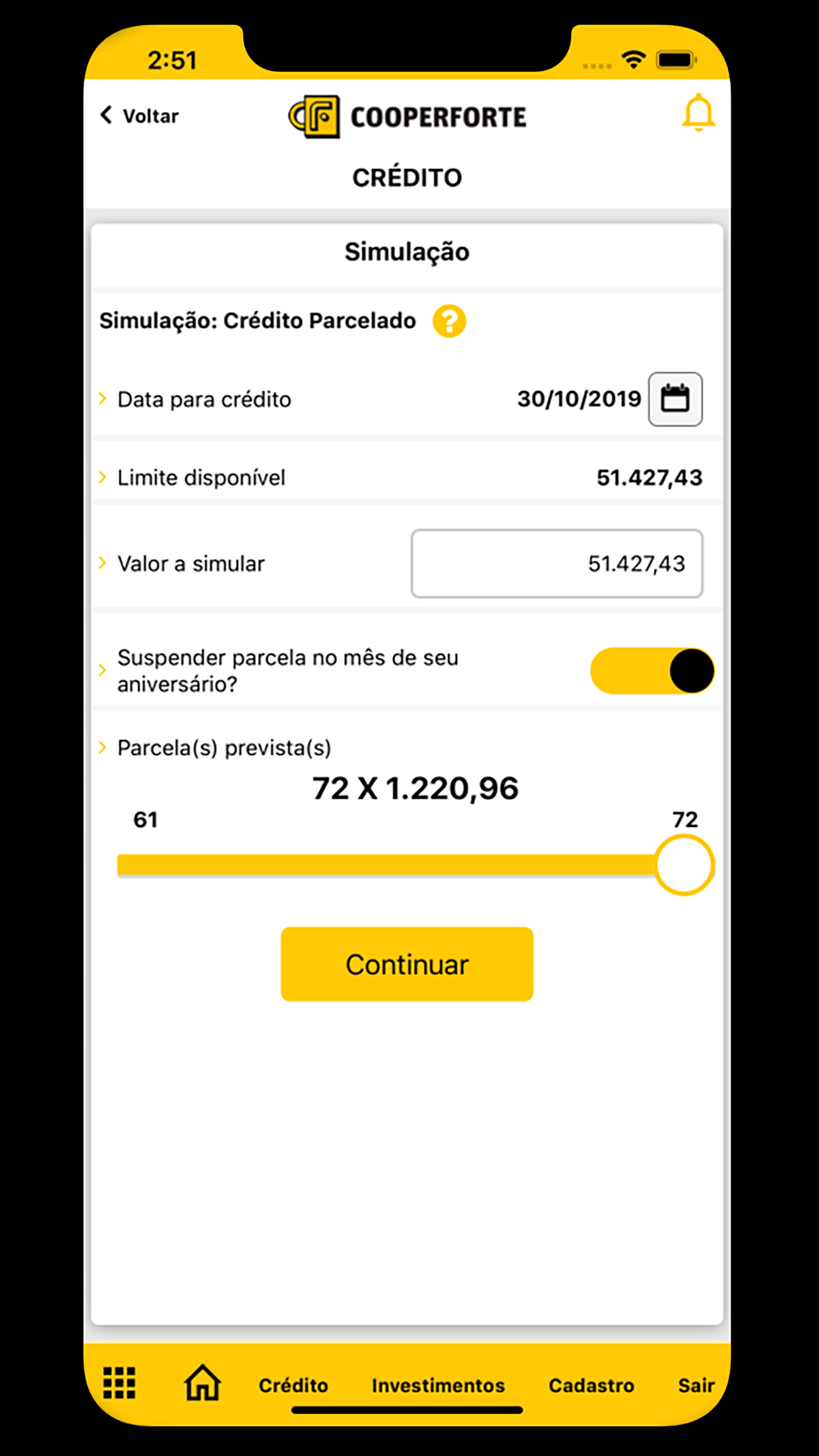Toggle the birthday month installment suspension
819x1456 pixels.
tap(652, 671)
